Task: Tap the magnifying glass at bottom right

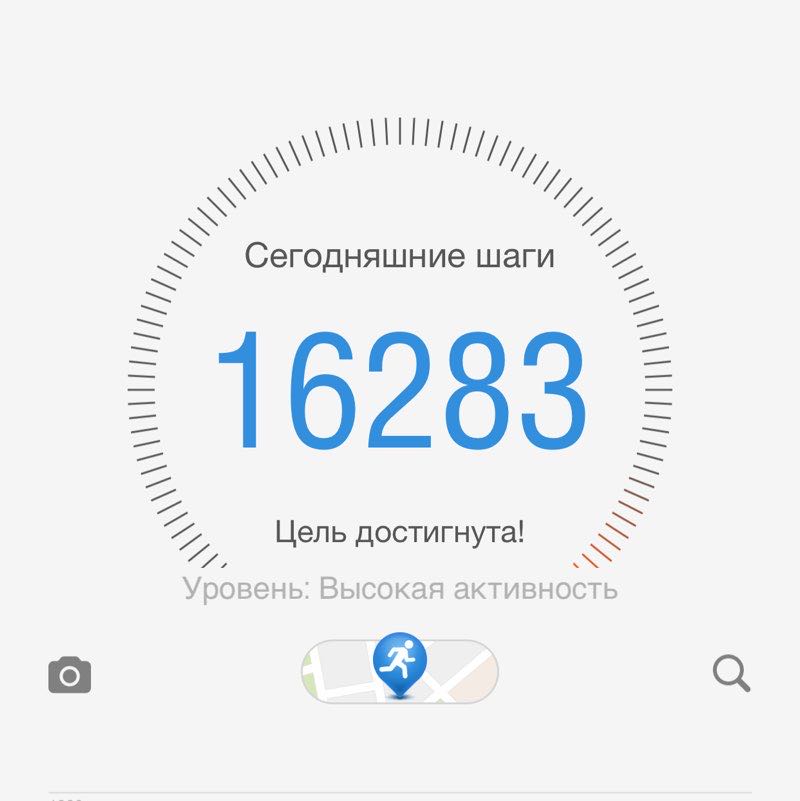Action: pos(732,674)
